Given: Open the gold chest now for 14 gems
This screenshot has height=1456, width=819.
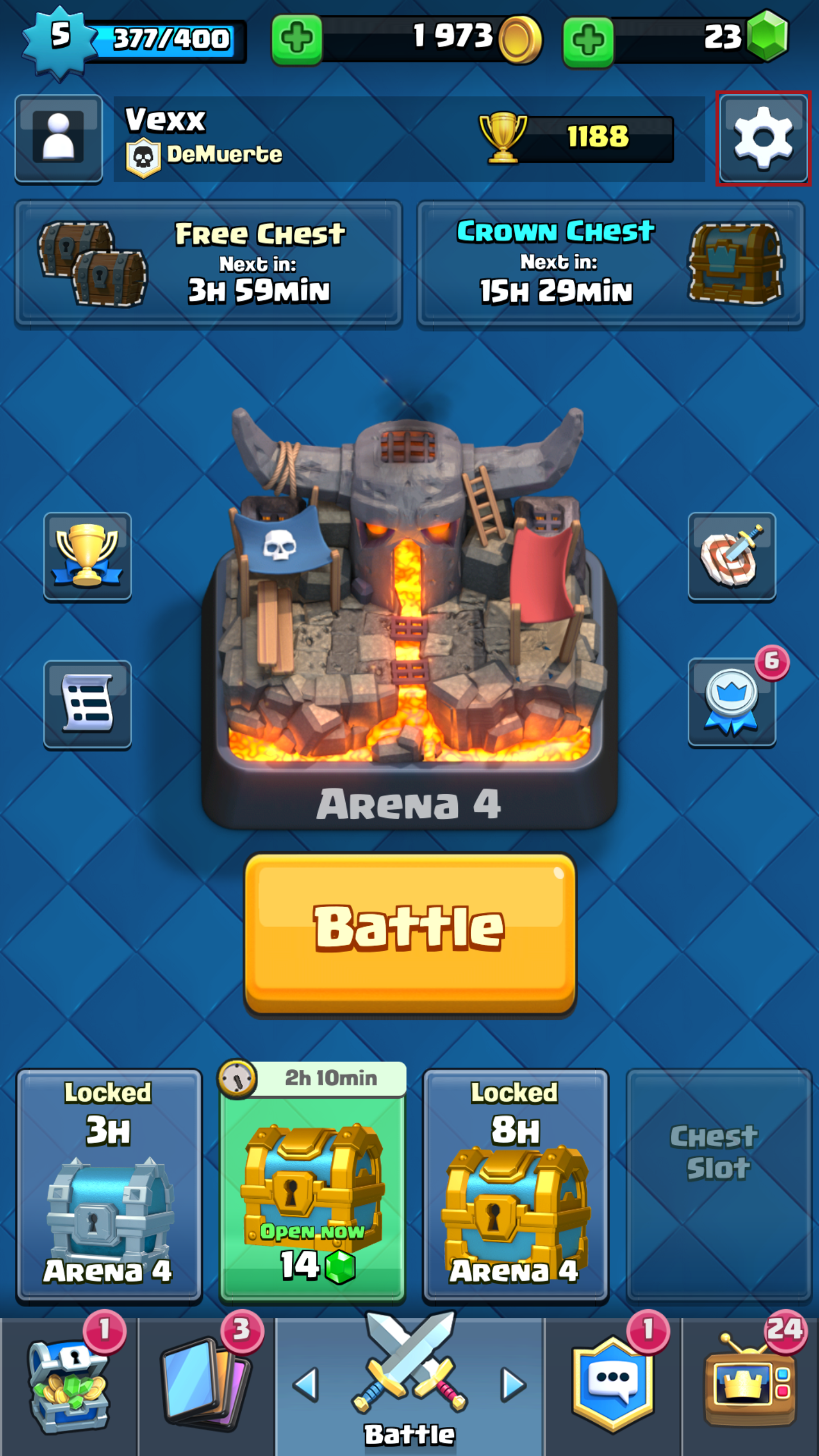Looking at the screenshot, I should click(312, 1189).
